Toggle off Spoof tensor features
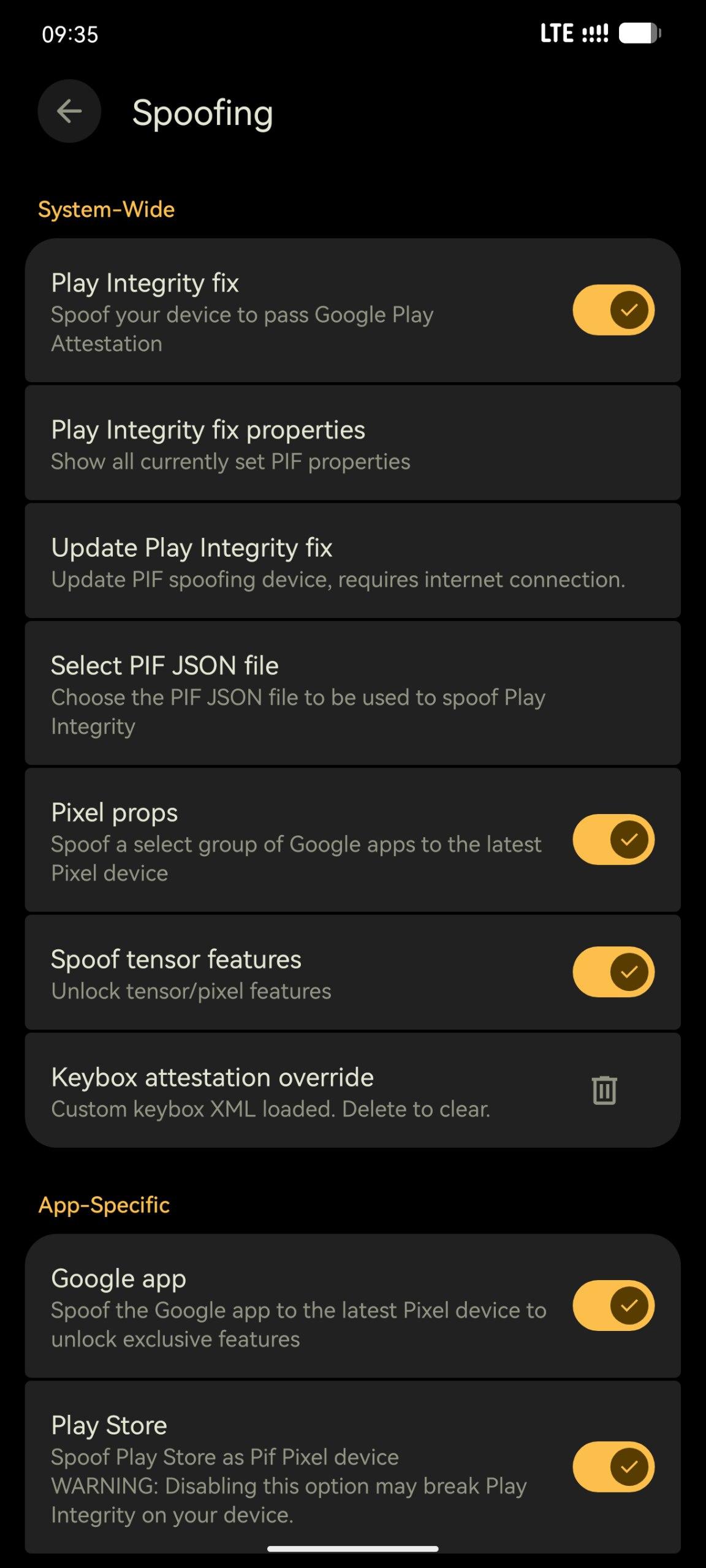 tap(613, 972)
